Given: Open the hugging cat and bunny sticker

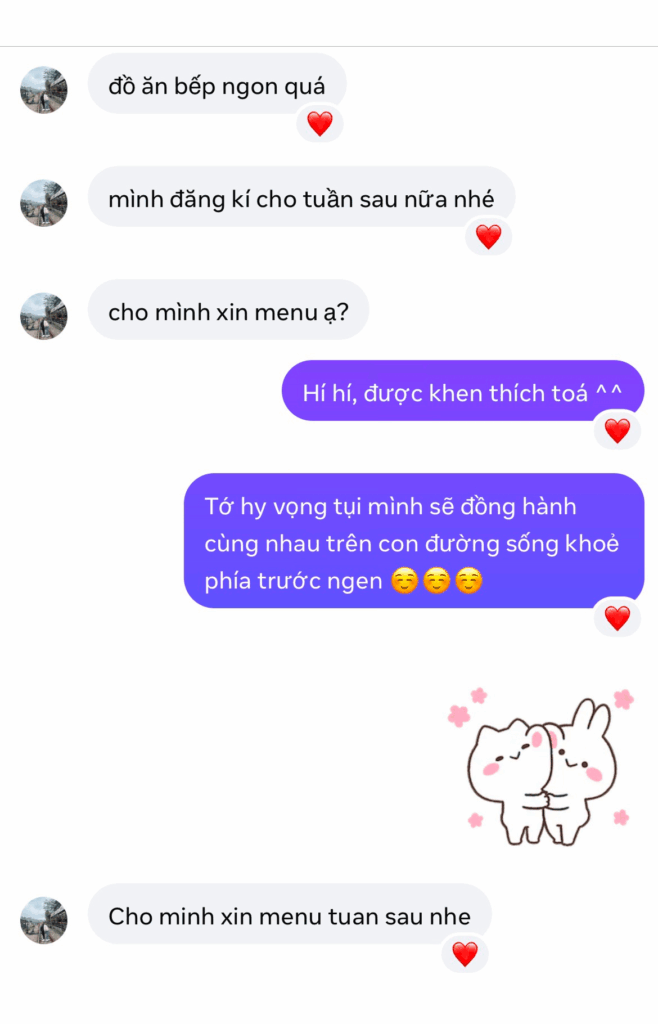Looking at the screenshot, I should [x=541, y=766].
